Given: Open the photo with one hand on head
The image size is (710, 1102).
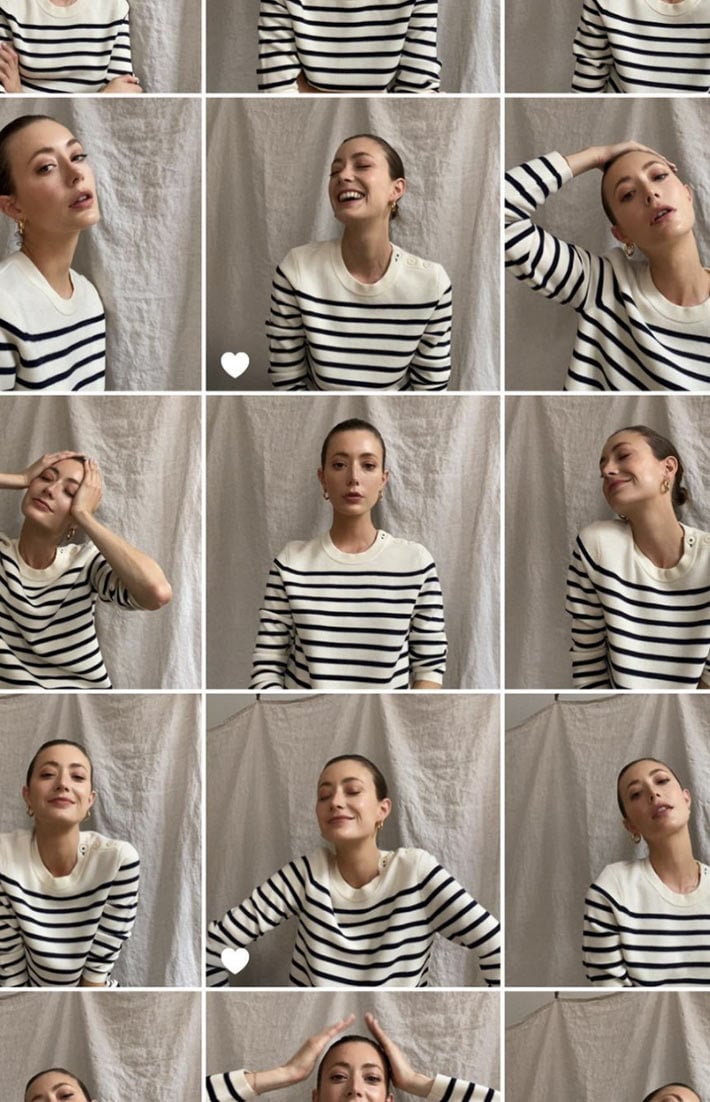Looking at the screenshot, I should coord(607,244).
